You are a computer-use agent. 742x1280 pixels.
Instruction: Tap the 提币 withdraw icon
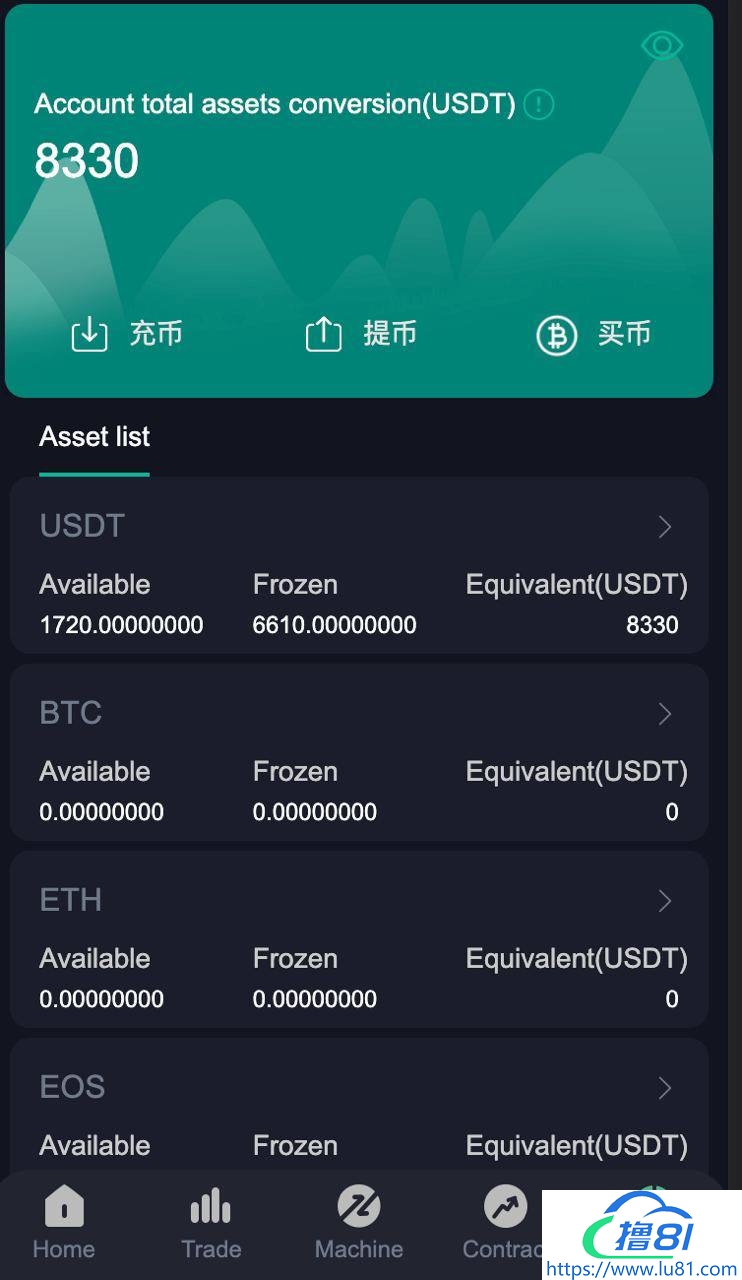[x=322, y=334]
